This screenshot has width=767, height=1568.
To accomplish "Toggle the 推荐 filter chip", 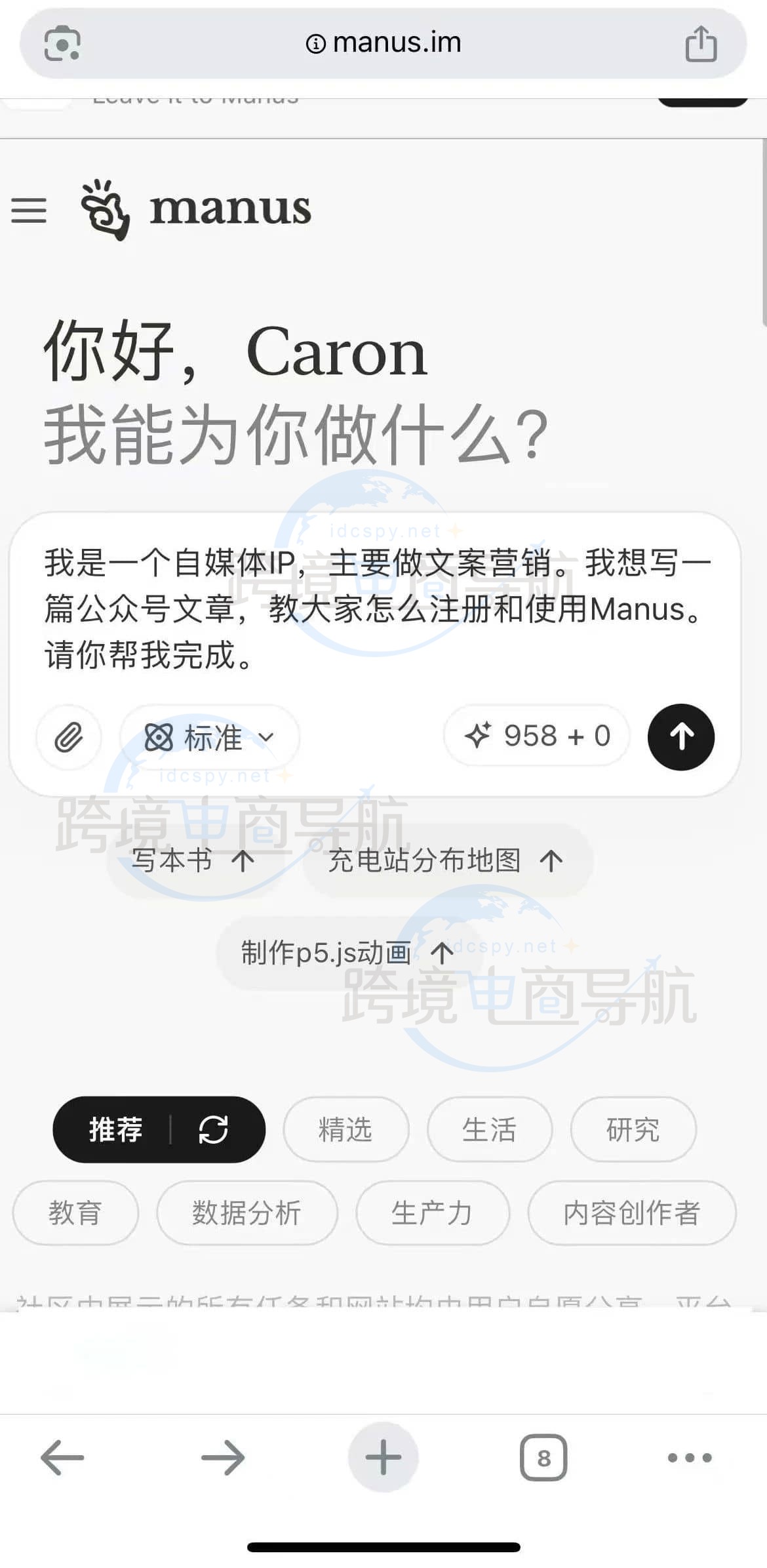I will point(117,1129).
